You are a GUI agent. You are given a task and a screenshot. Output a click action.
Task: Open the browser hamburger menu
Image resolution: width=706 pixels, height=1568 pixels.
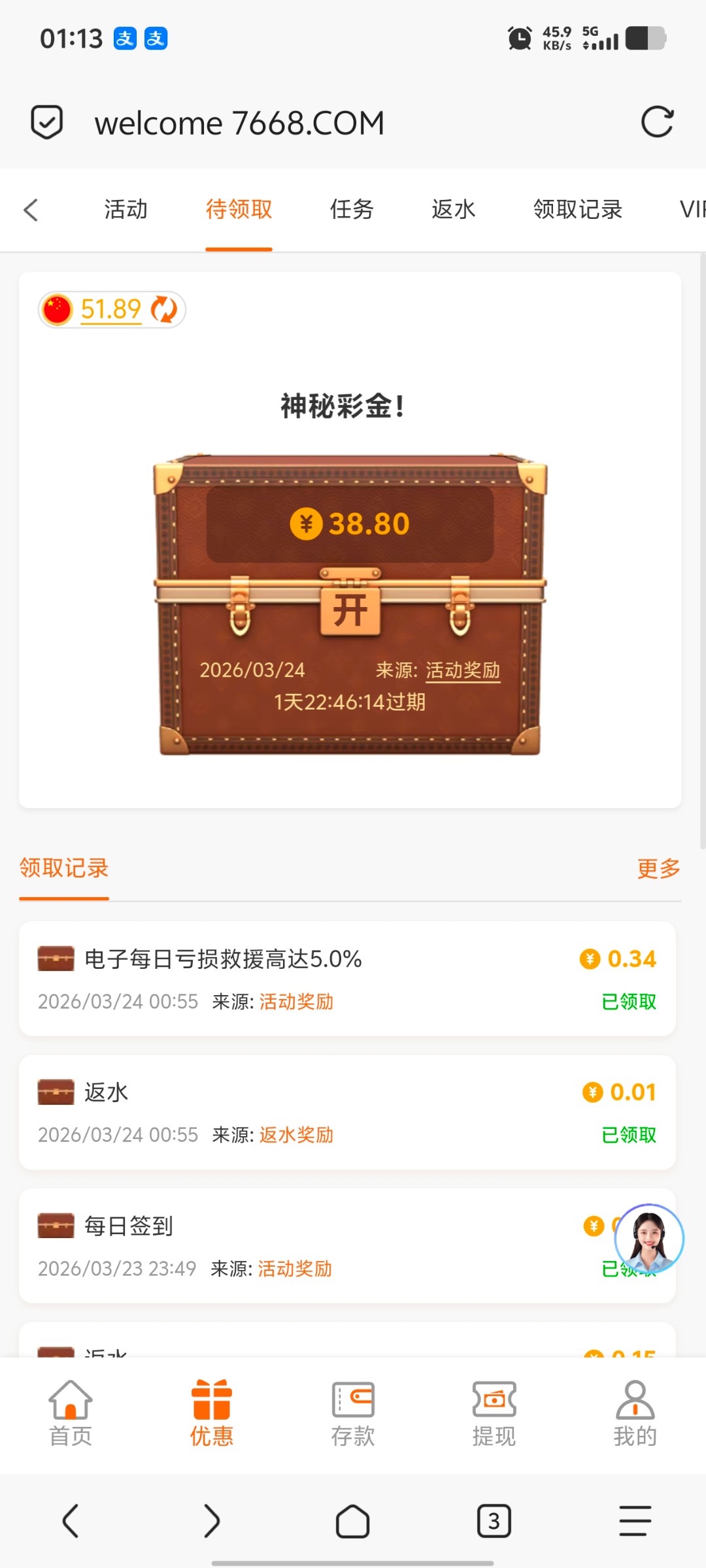coord(635,1521)
